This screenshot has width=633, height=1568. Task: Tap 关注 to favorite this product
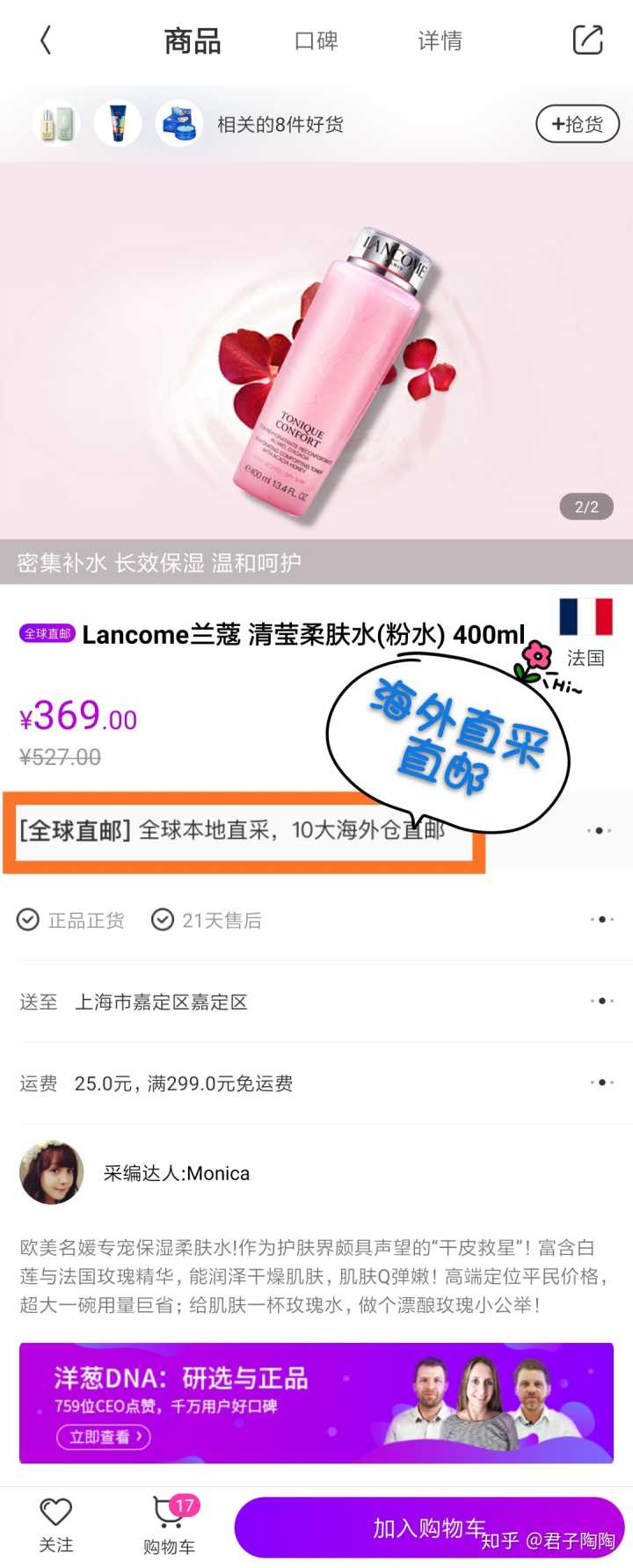56,1524
